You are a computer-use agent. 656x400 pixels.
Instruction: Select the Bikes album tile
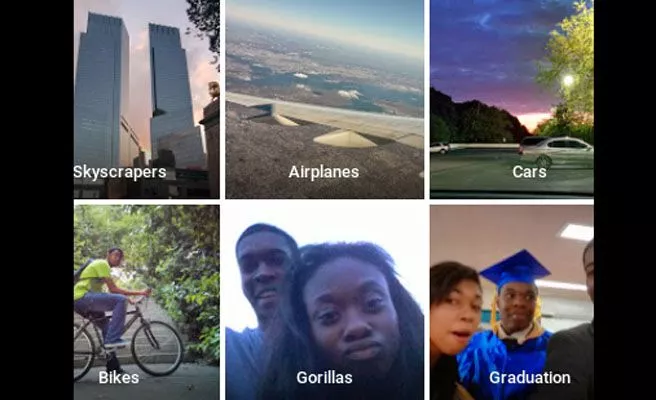pyautogui.click(x=146, y=302)
